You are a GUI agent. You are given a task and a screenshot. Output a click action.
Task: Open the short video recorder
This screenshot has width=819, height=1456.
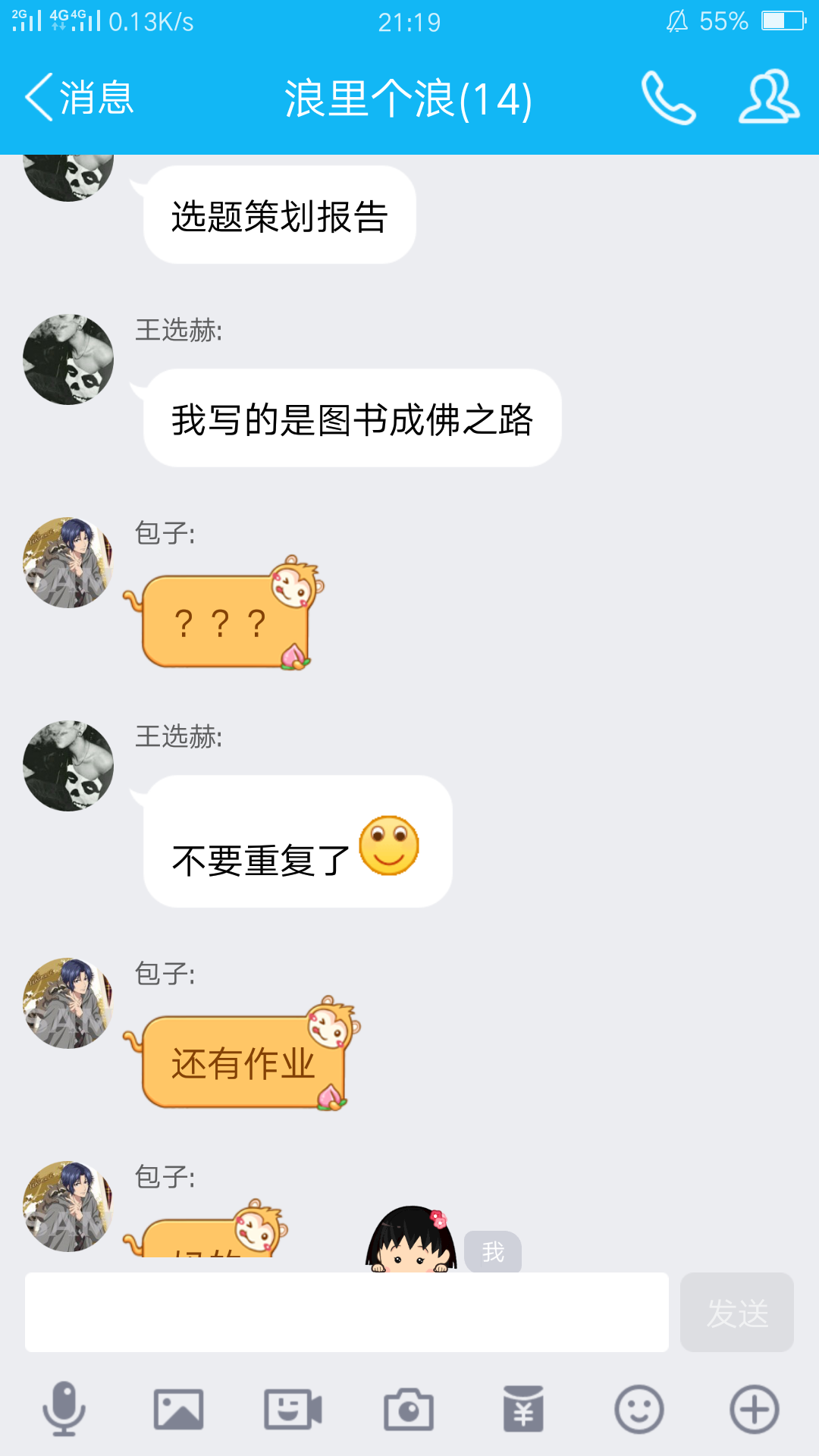pos(293,1409)
